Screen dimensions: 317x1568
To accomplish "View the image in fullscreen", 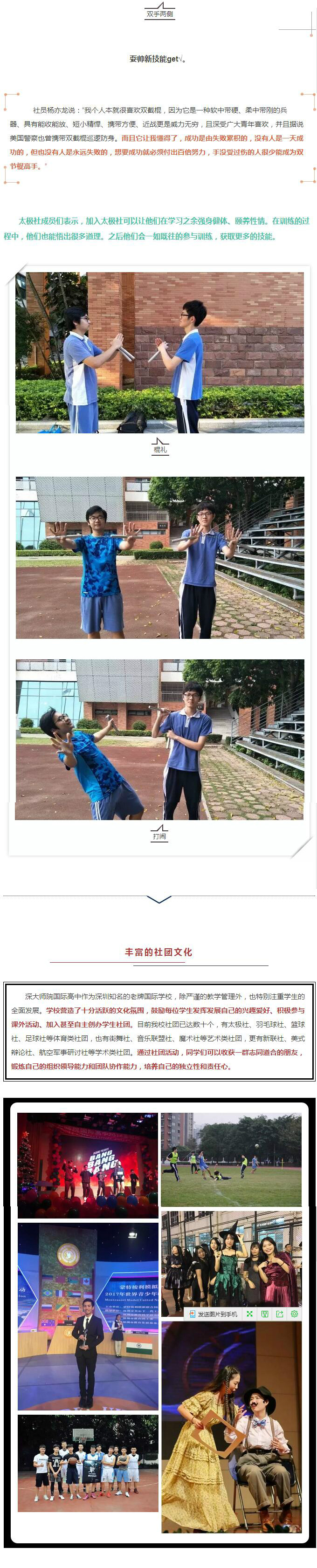I will (x=249, y=1314).
